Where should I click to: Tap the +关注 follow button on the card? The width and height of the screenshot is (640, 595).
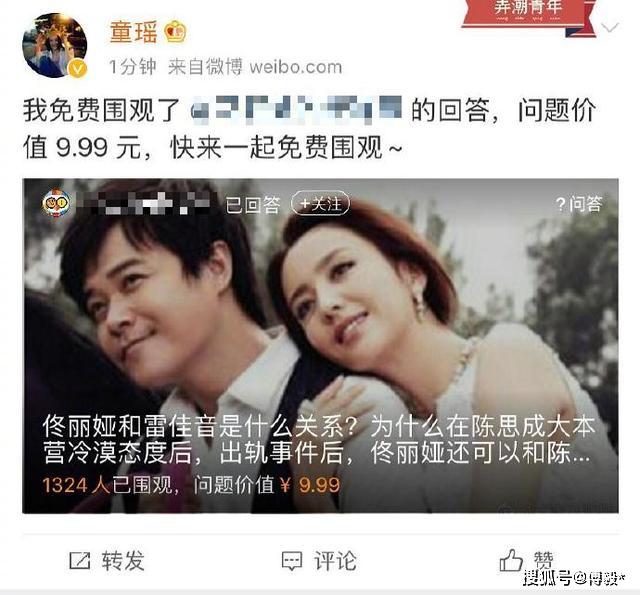tap(321, 204)
